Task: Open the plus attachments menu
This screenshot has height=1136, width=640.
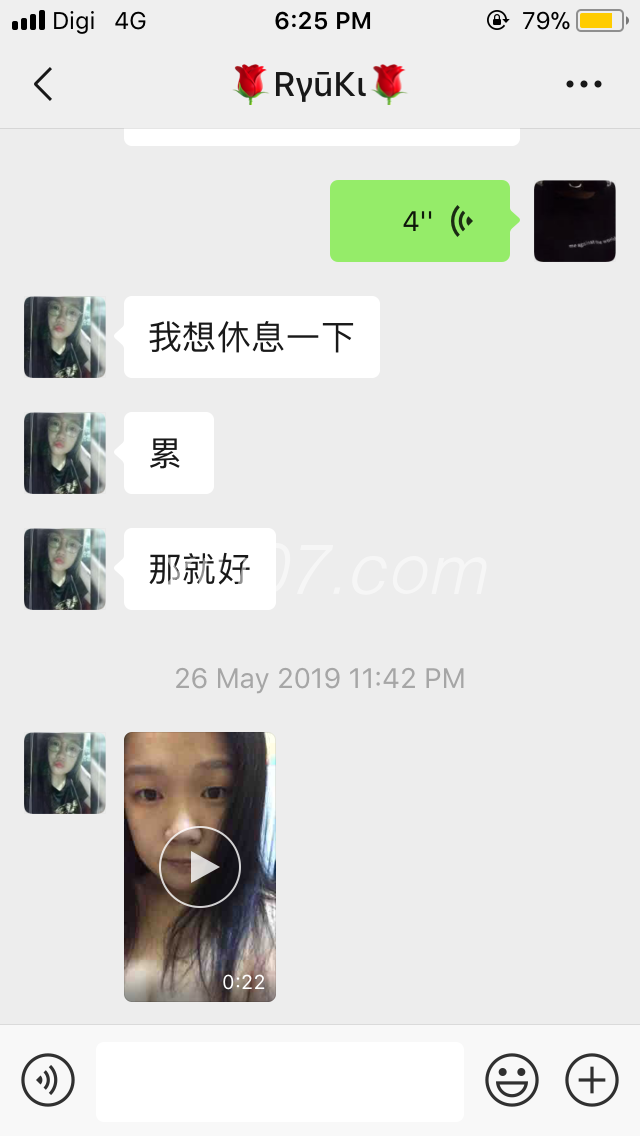Action: [592, 1080]
